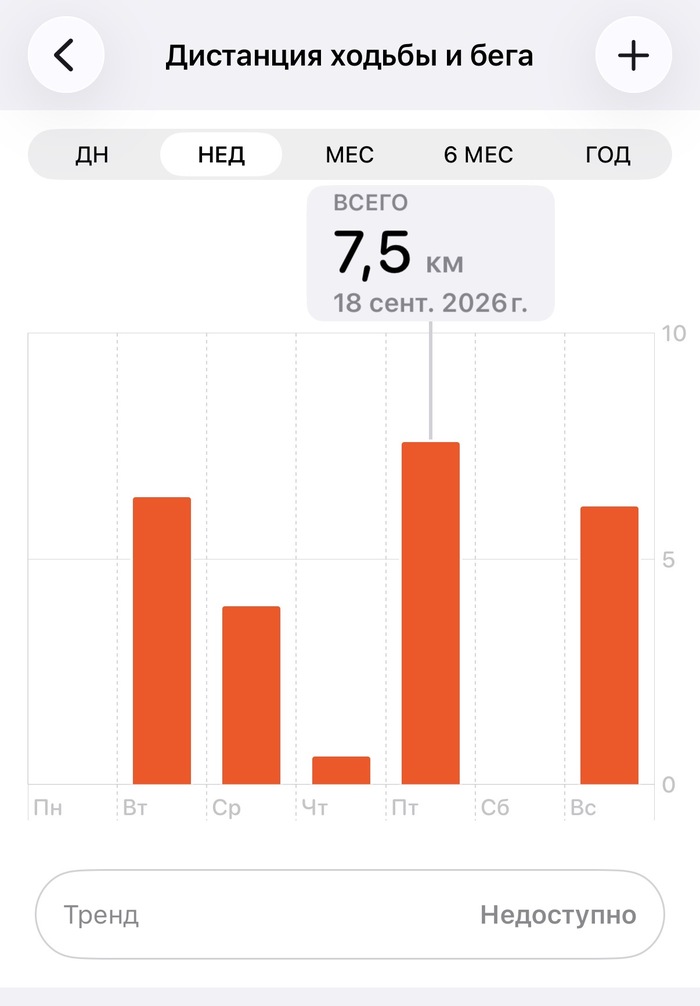Switch to the ГОД year view

(608, 155)
